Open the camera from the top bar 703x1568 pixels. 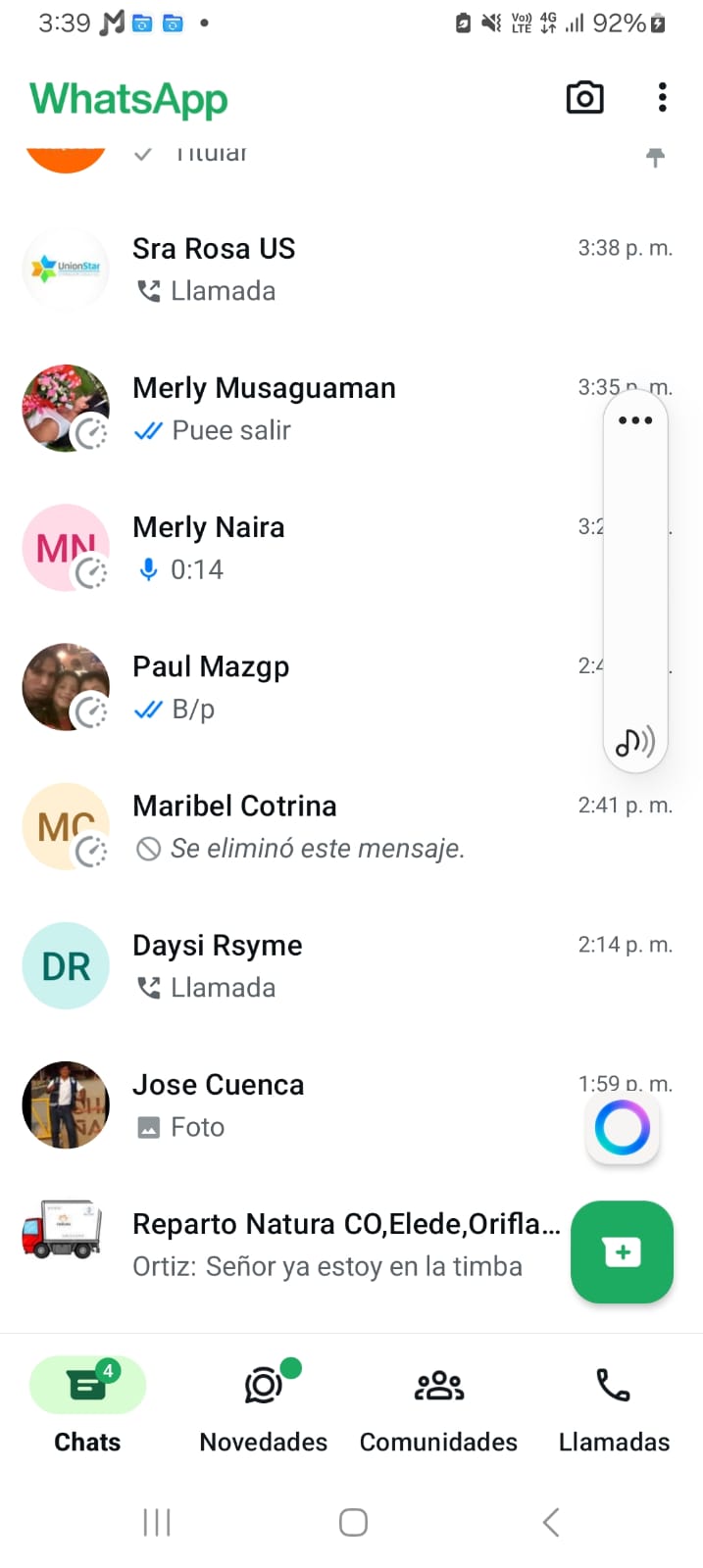584,98
